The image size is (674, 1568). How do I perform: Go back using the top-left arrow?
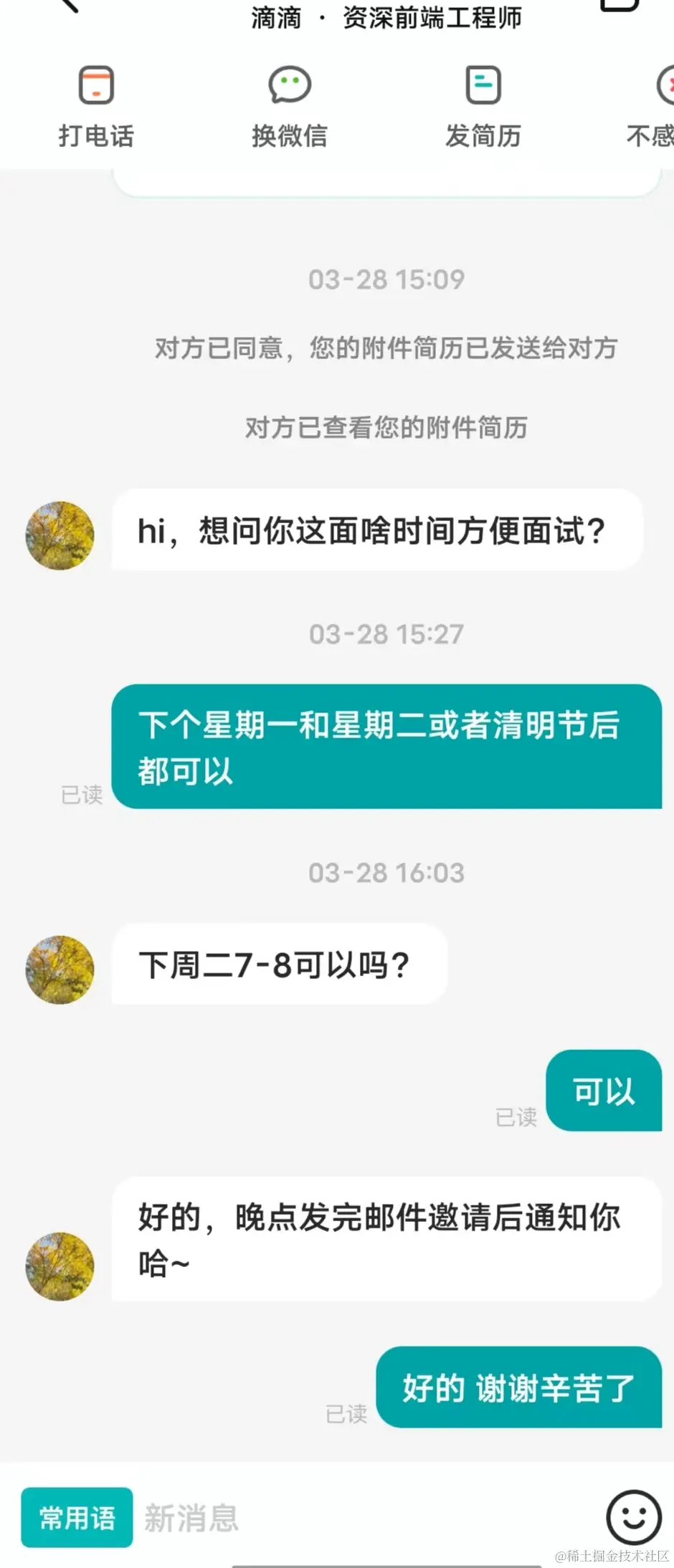(x=68, y=4)
